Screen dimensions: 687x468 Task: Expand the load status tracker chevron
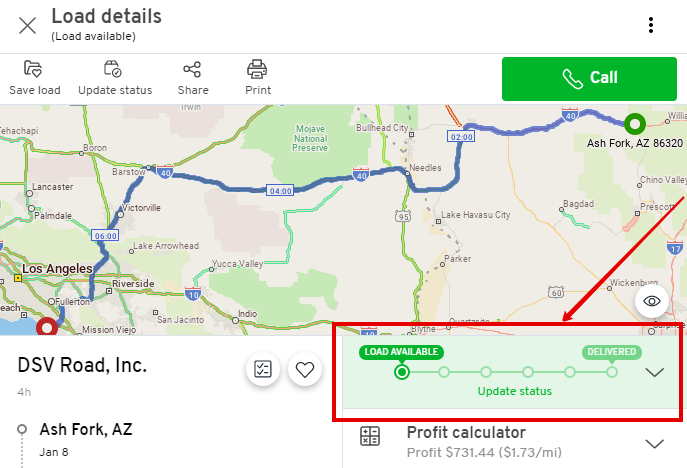click(x=655, y=373)
